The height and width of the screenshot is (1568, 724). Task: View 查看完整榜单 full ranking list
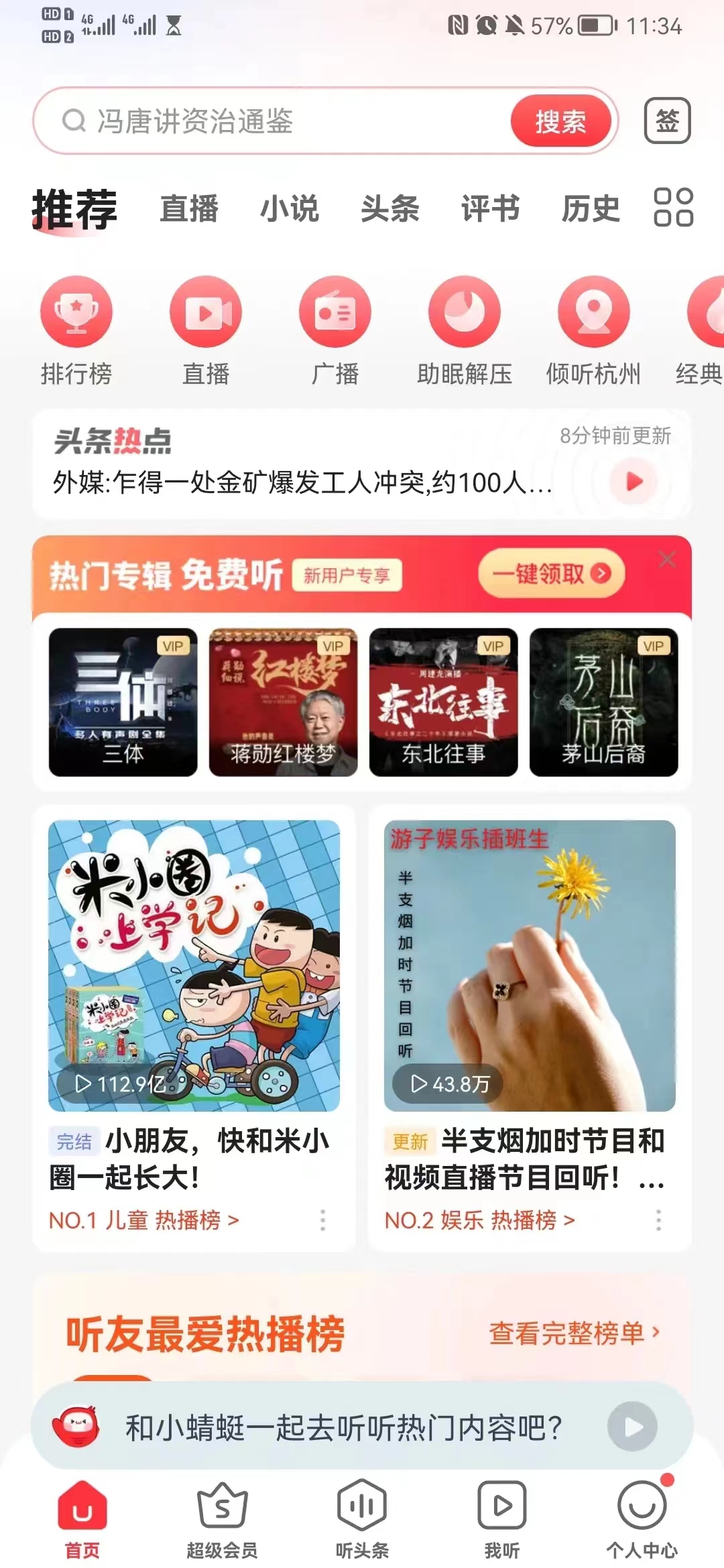[574, 1333]
